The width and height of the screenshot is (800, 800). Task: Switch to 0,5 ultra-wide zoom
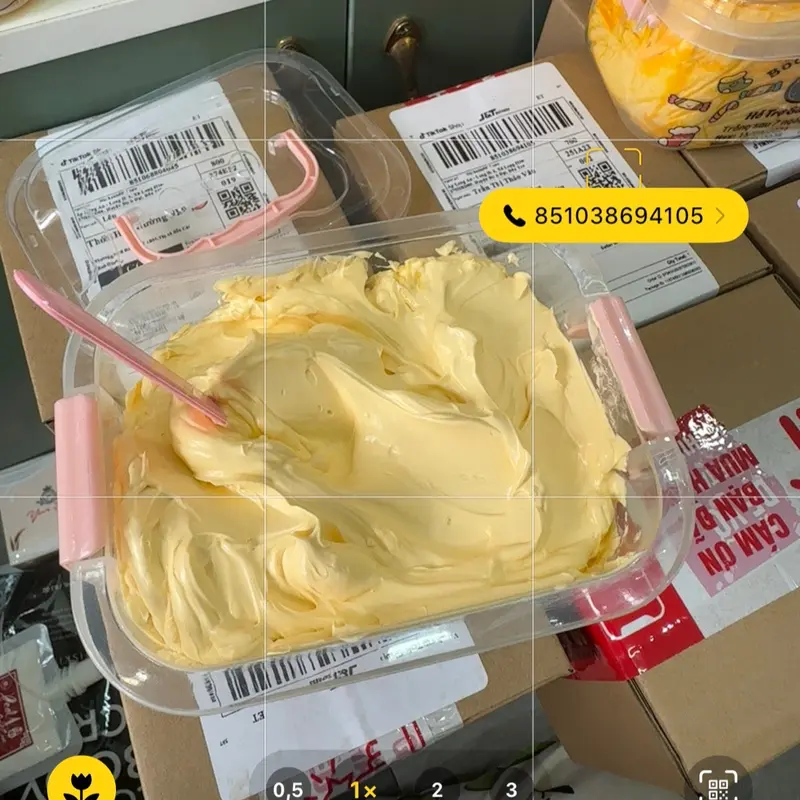(x=288, y=789)
